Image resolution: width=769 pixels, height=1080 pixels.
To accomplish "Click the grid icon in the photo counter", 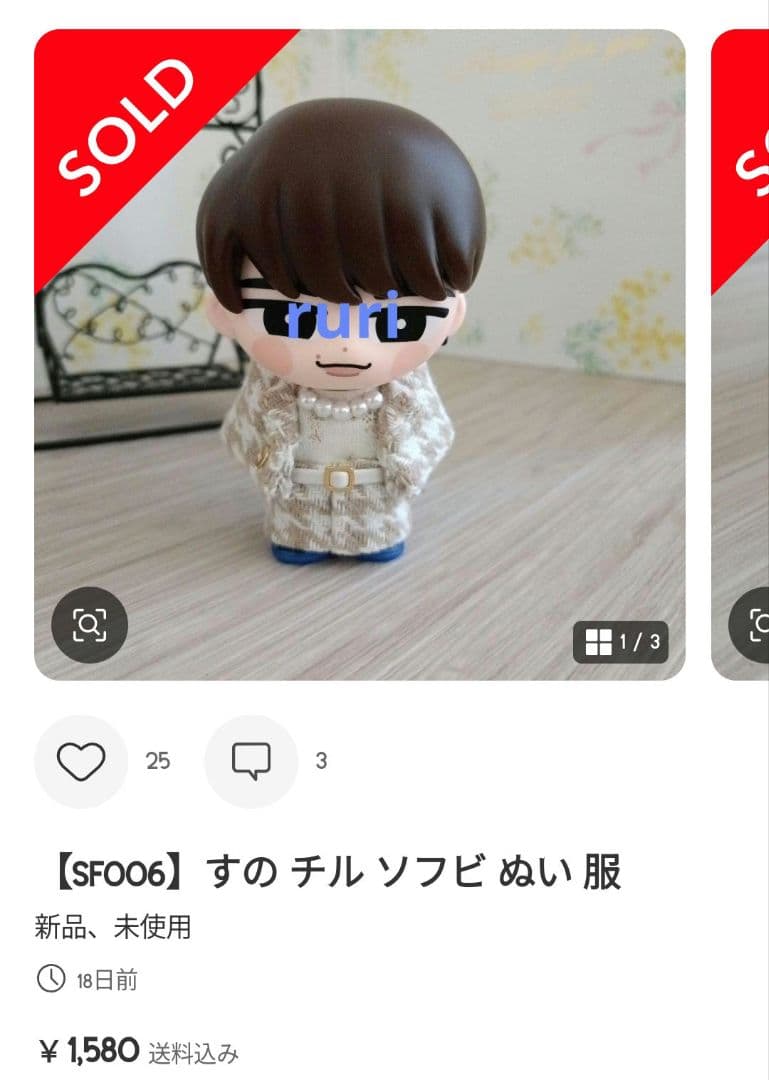I will [x=601, y=641].
